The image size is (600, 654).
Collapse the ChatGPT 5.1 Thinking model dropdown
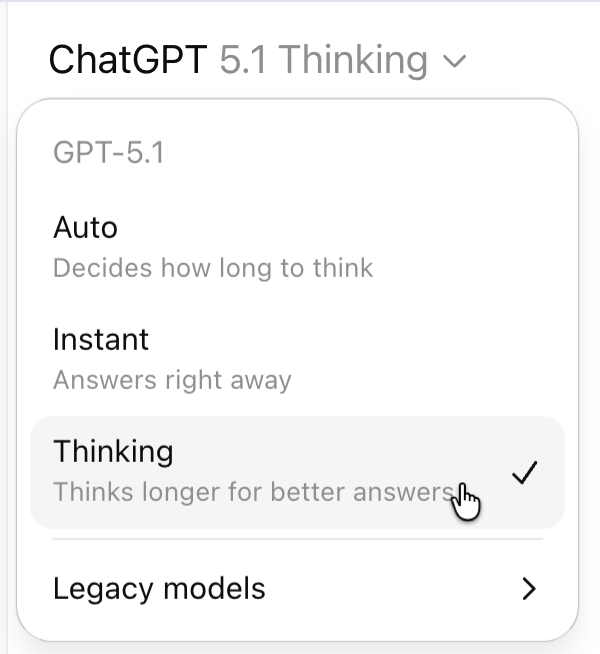point(257,61)
